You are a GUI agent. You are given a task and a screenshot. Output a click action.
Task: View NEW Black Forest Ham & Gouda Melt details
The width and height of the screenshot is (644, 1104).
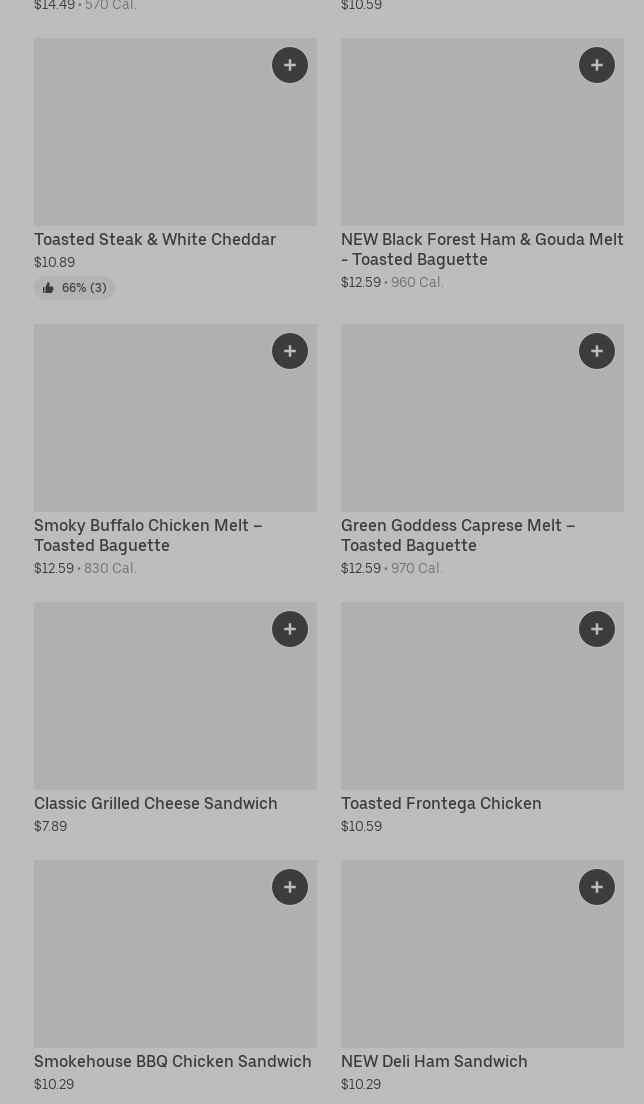(x=481, y=249)
